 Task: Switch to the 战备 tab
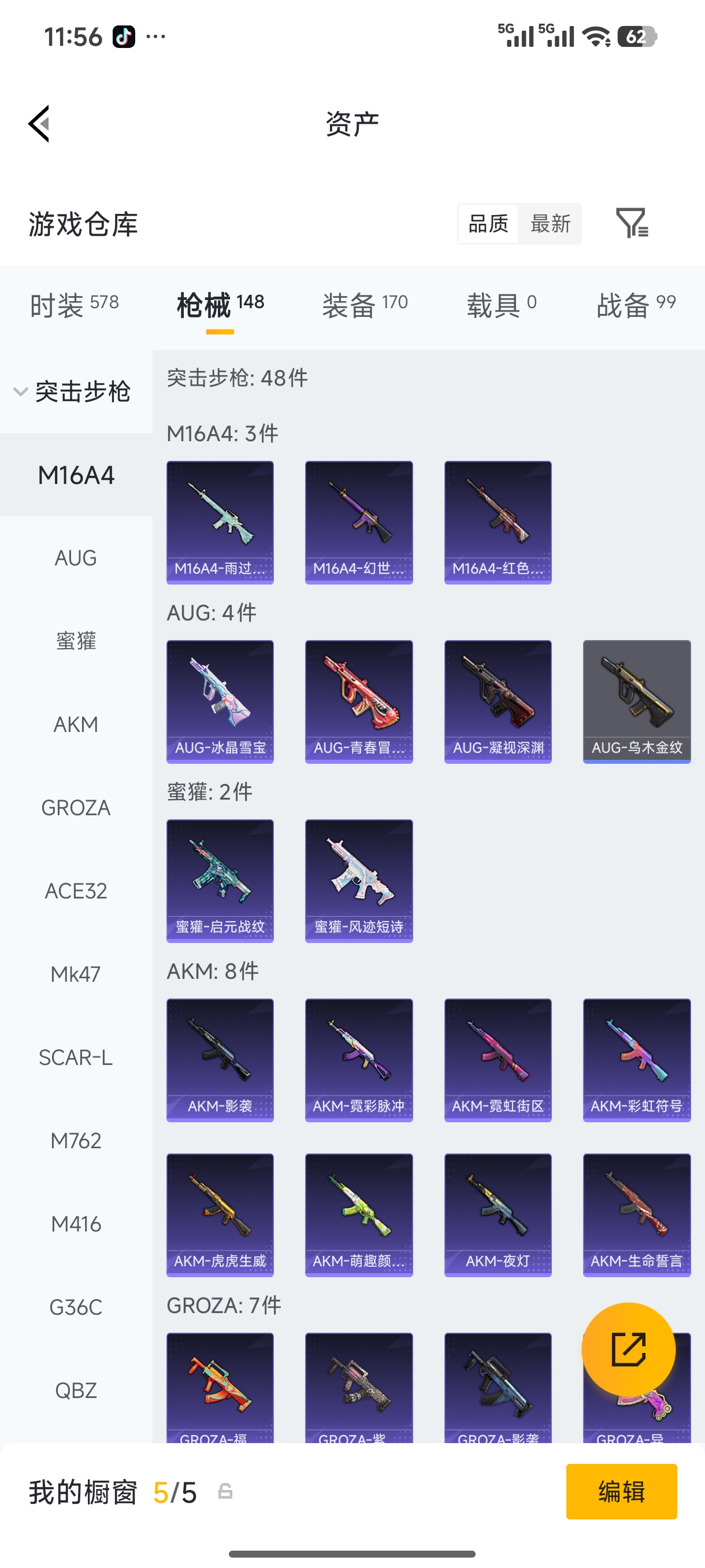pyautogui.click(x=636, y=305)
